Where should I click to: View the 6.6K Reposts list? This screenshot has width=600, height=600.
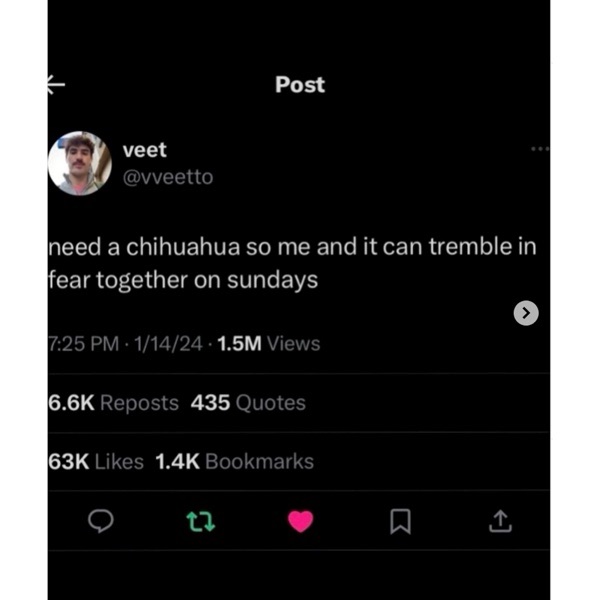(x=113, y=403)
